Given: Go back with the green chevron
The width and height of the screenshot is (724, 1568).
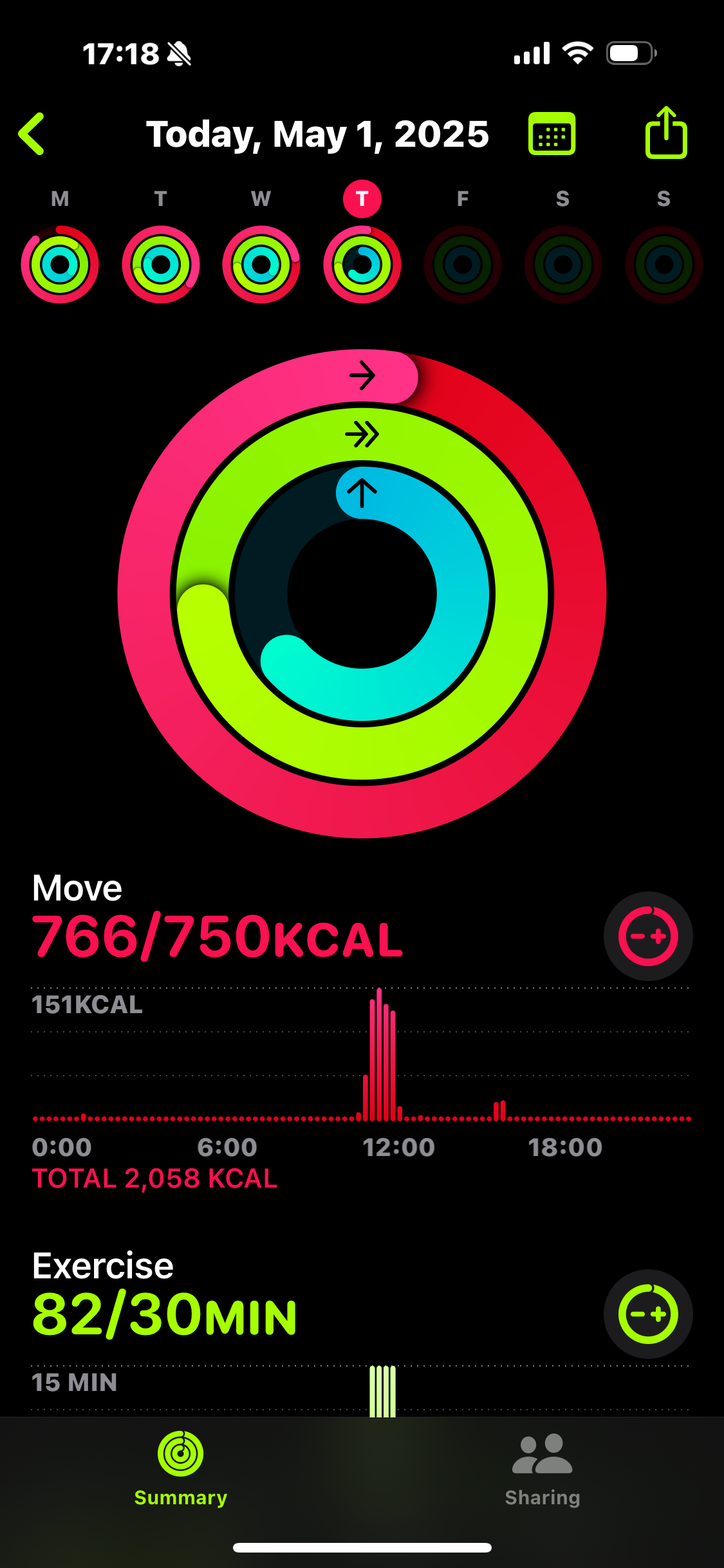Looking at the screenshot, I should (32, 134).
